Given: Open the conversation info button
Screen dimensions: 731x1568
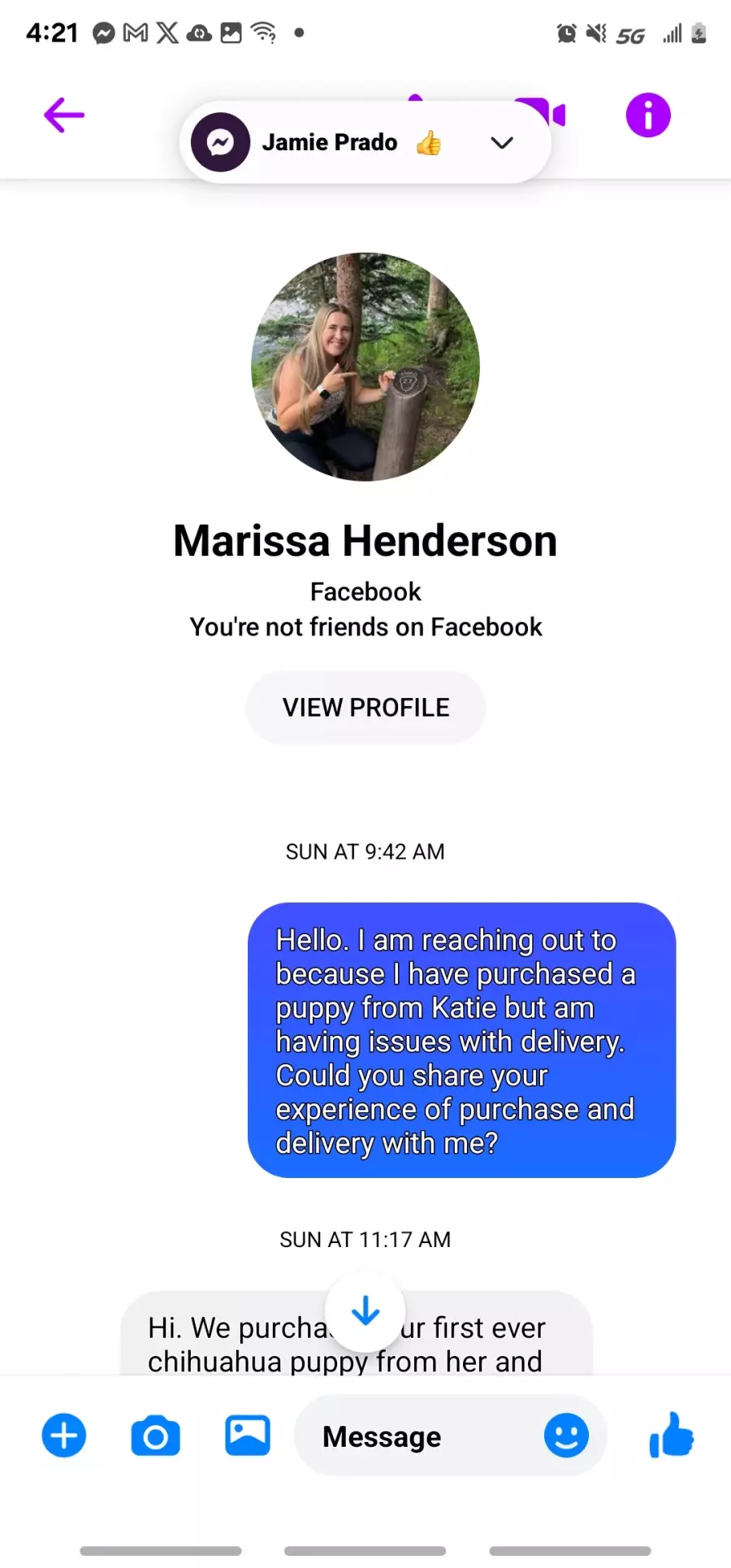Looking at the screenshot, I should pos(648,115).
